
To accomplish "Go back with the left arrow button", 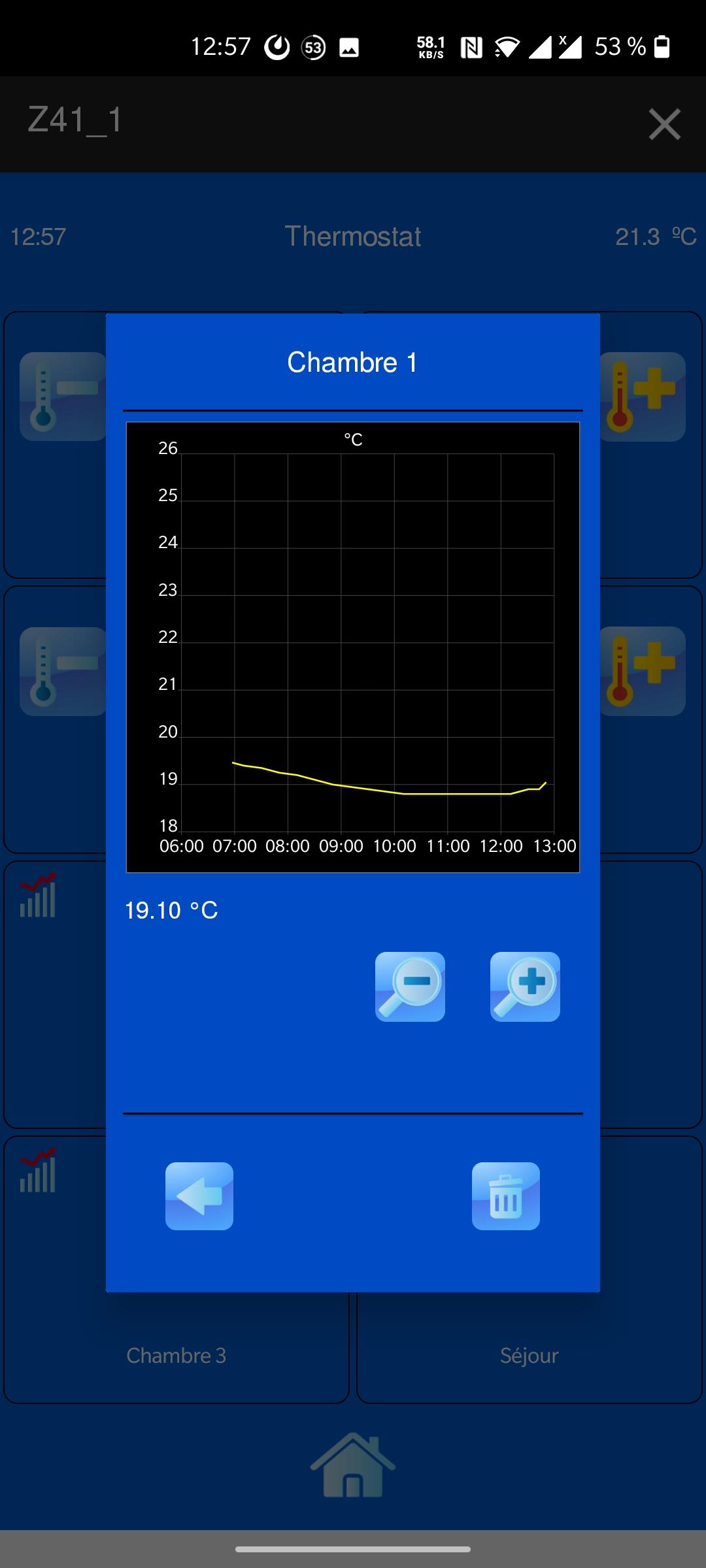I will (199, 1196).
